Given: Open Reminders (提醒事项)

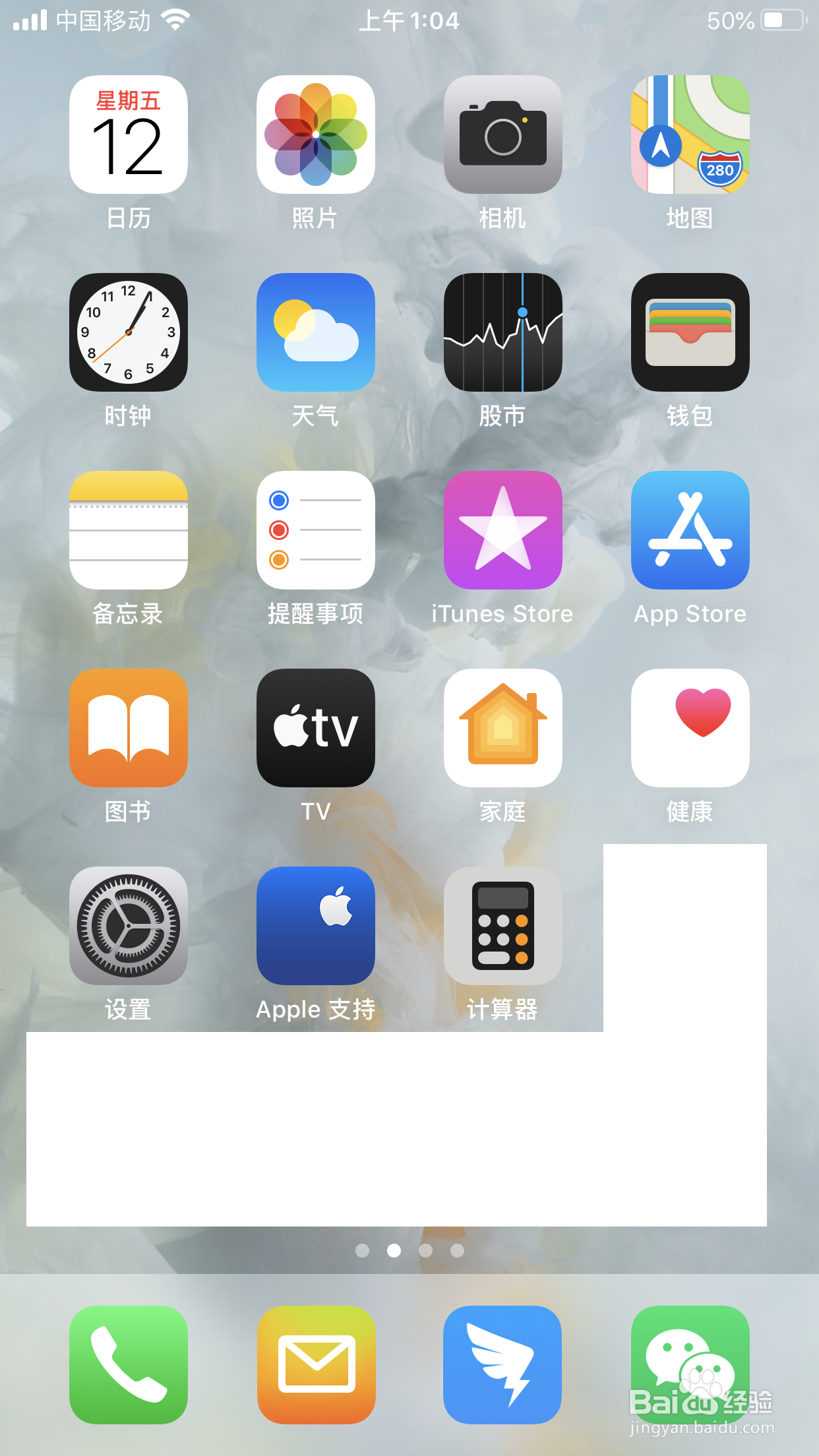Looking at the screenshot, I should (x=315, y=530).
